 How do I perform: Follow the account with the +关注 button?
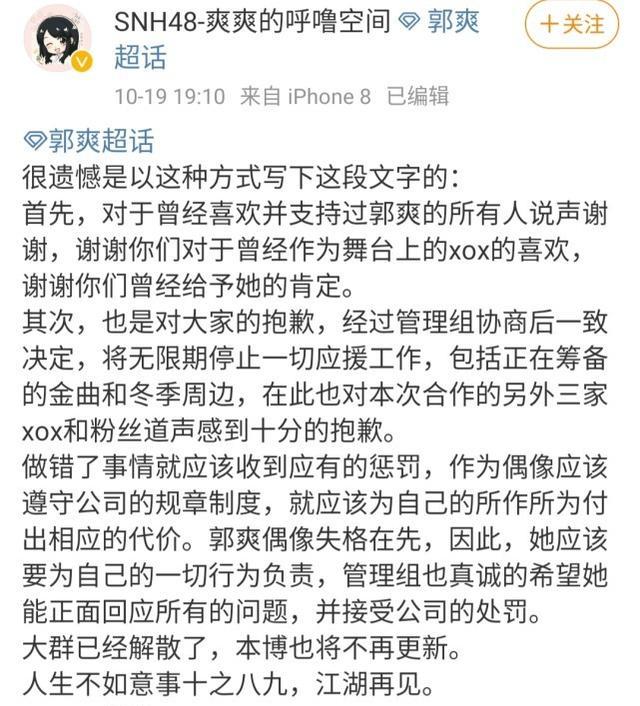(x=572, y=22)
